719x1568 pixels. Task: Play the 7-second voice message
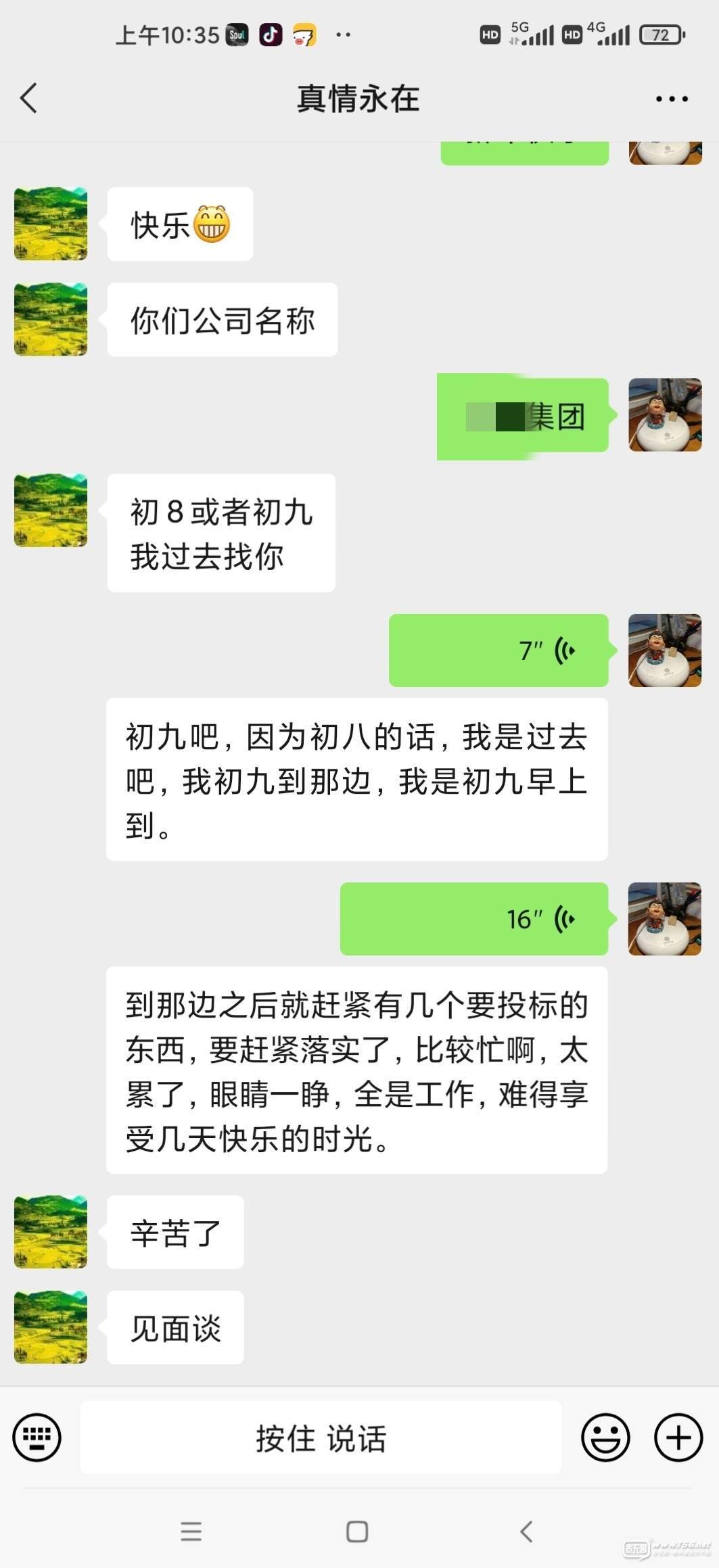(x=498, y=650)
